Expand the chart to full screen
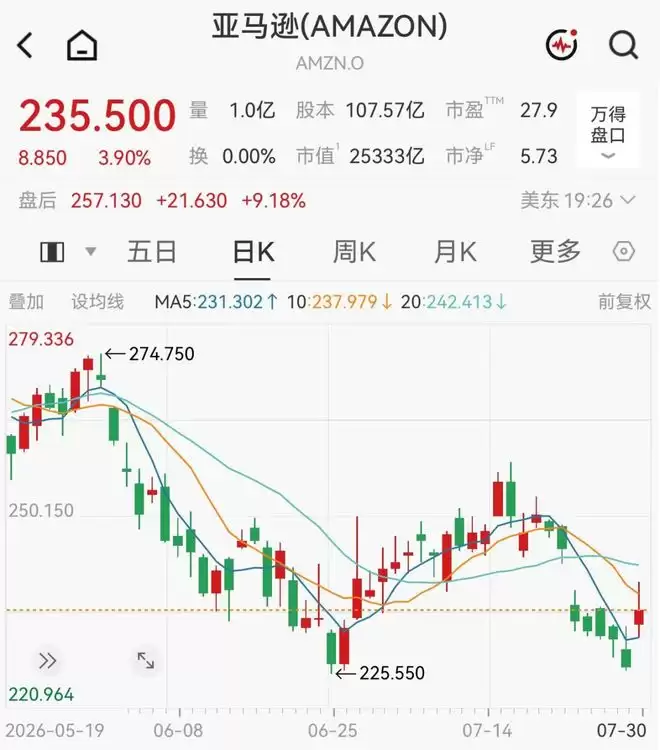 145,661
